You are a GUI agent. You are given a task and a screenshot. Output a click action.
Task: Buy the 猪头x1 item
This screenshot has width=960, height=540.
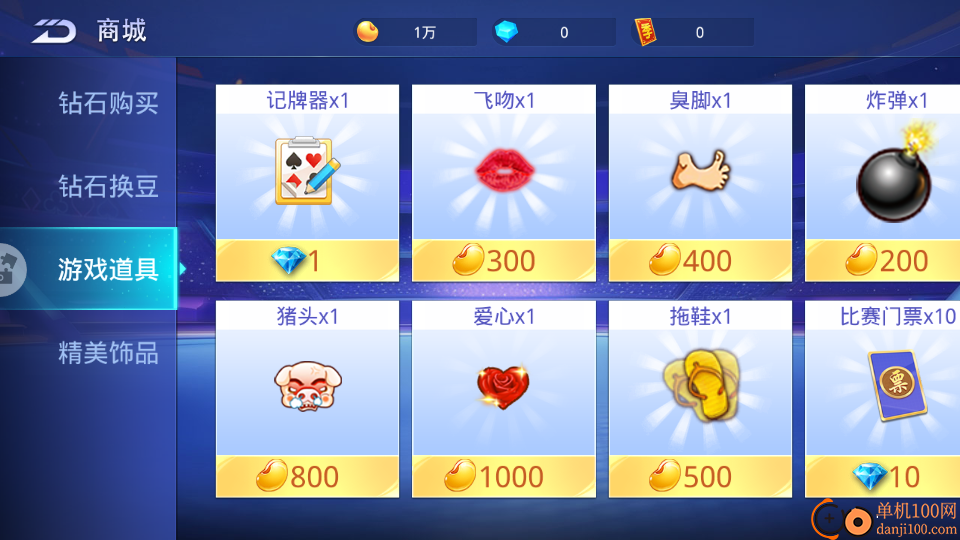click(307, 398)
